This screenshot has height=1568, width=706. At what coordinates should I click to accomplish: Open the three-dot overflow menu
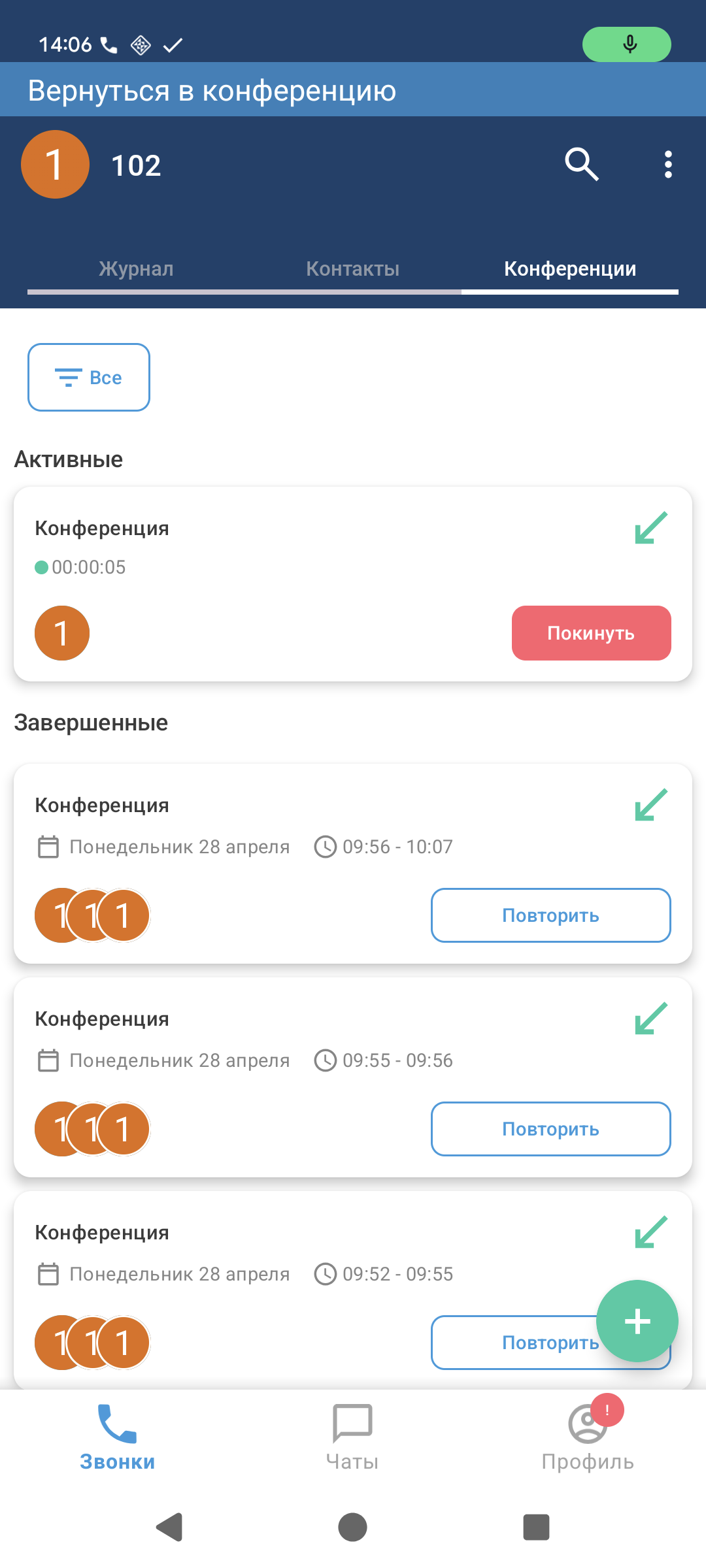[667, 165]
